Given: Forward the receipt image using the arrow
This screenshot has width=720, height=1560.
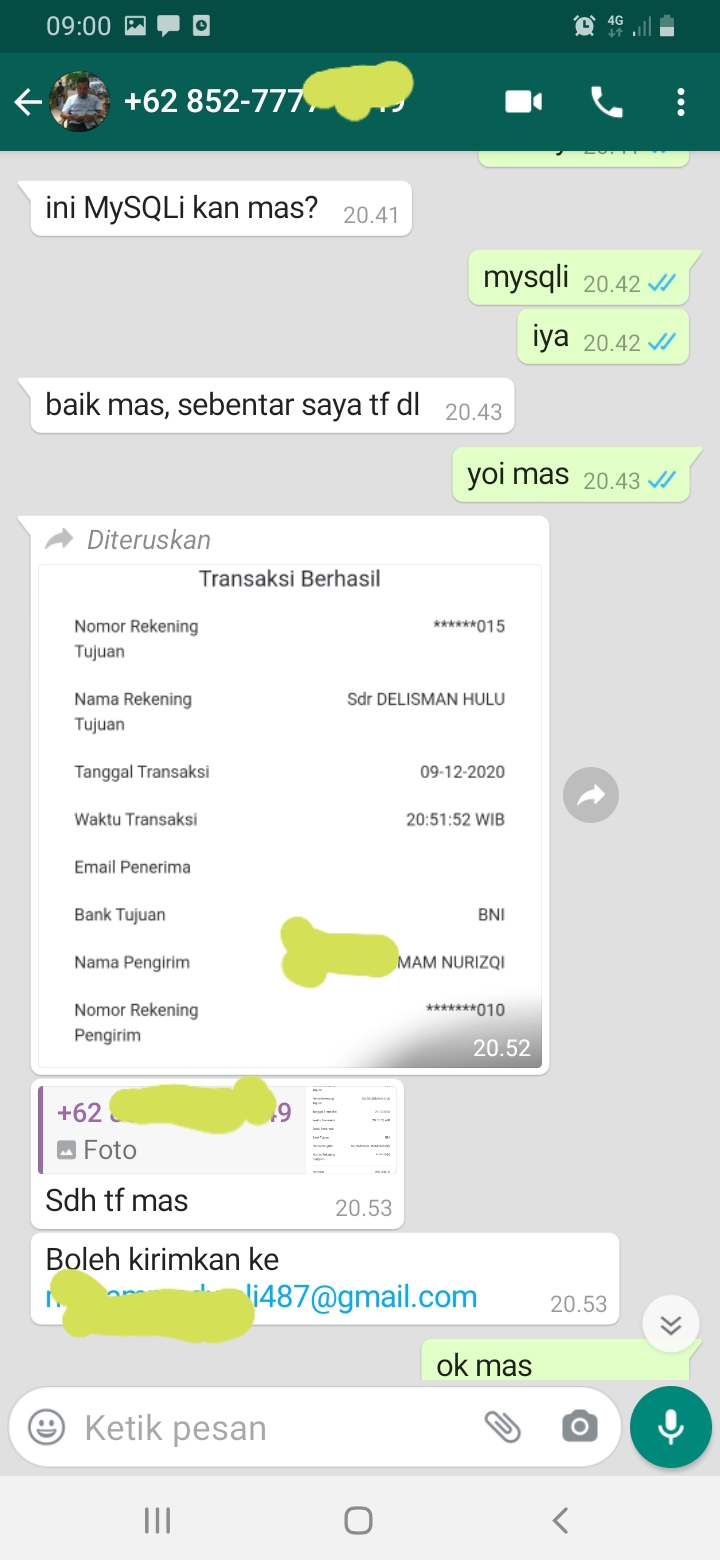Looking at the screenshot, I should [591, 796].
